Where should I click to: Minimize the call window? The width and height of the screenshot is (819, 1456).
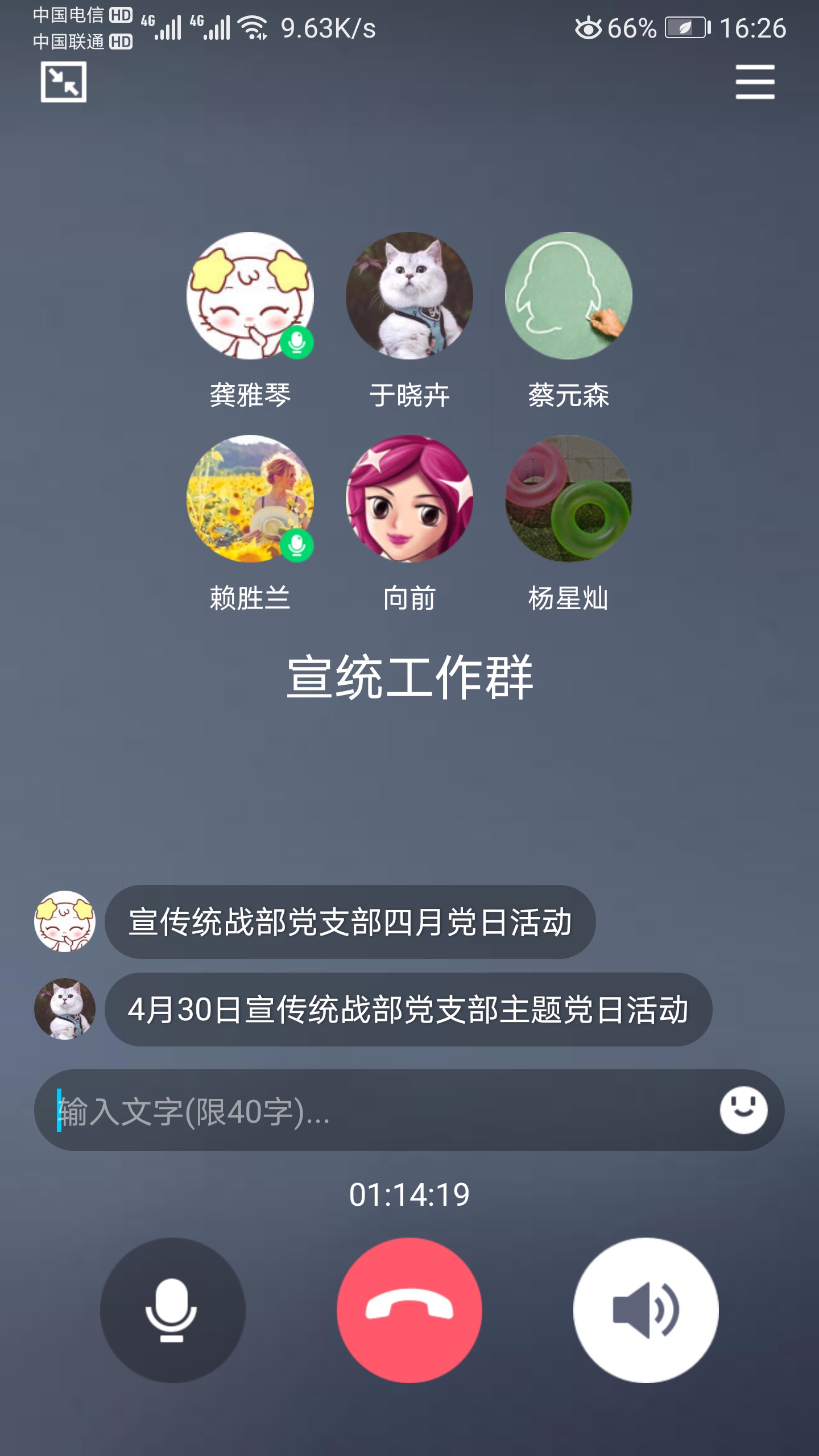(x=64, y=82)
